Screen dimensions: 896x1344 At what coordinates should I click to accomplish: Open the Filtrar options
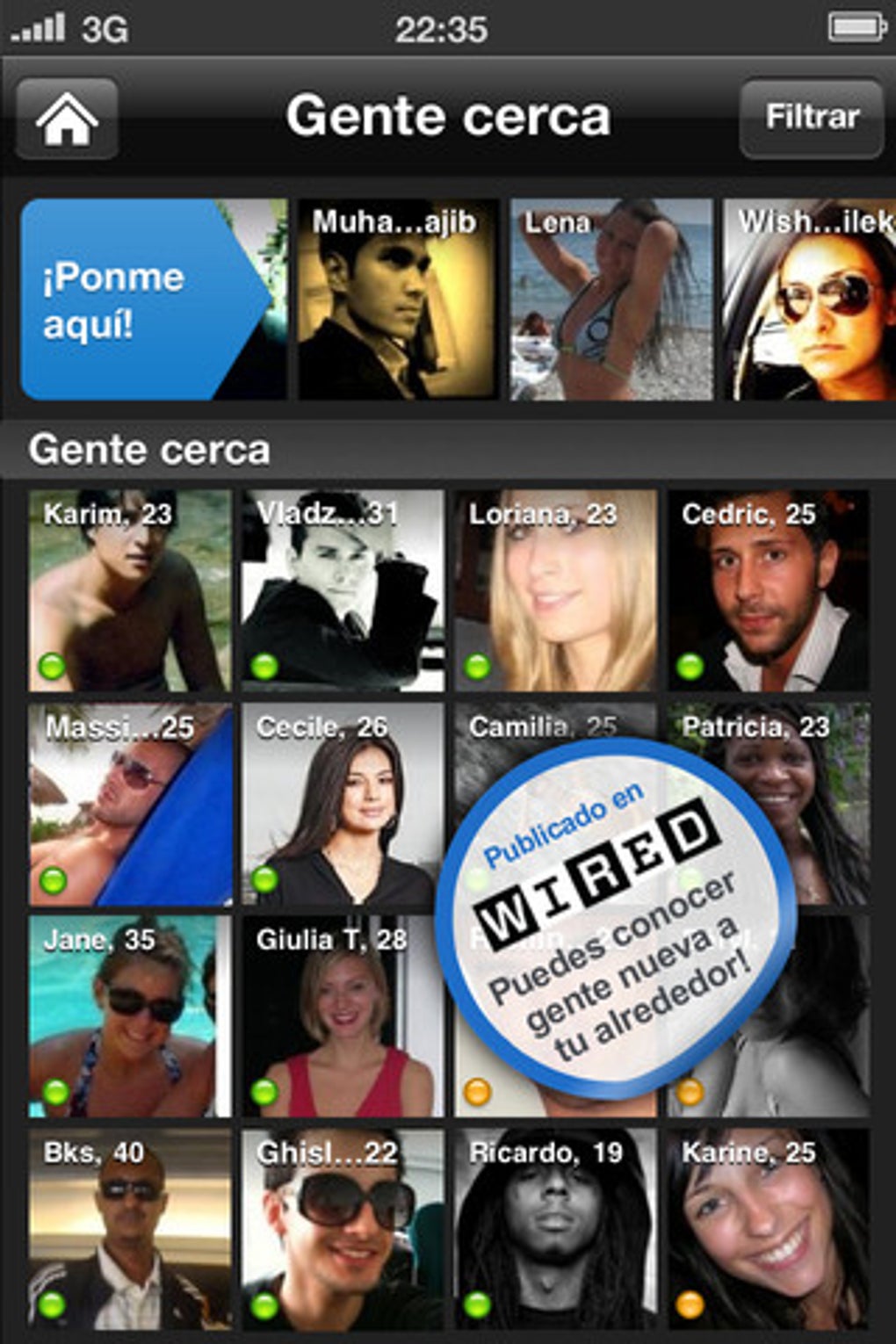[812, 118]
